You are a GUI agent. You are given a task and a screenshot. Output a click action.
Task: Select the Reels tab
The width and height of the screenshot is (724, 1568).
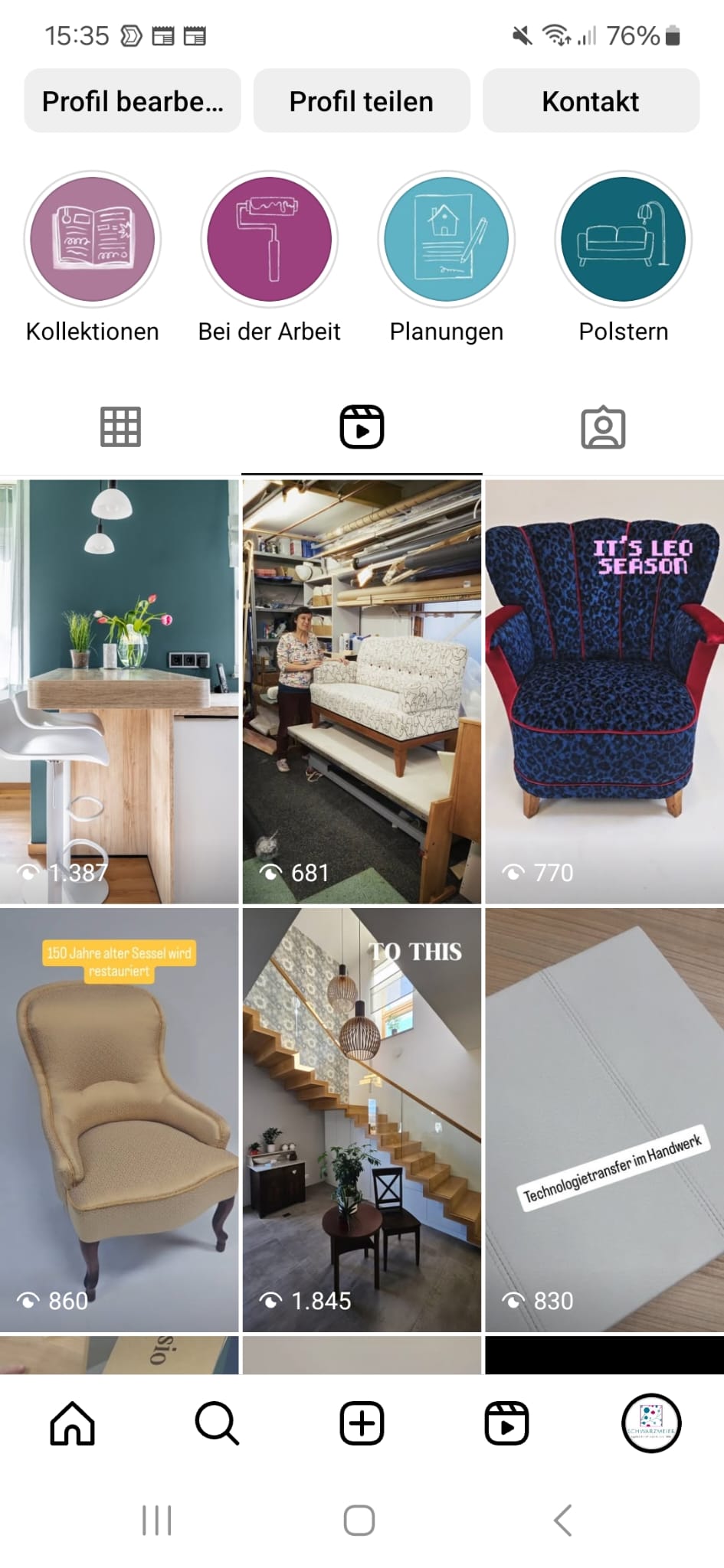point(362,427)
